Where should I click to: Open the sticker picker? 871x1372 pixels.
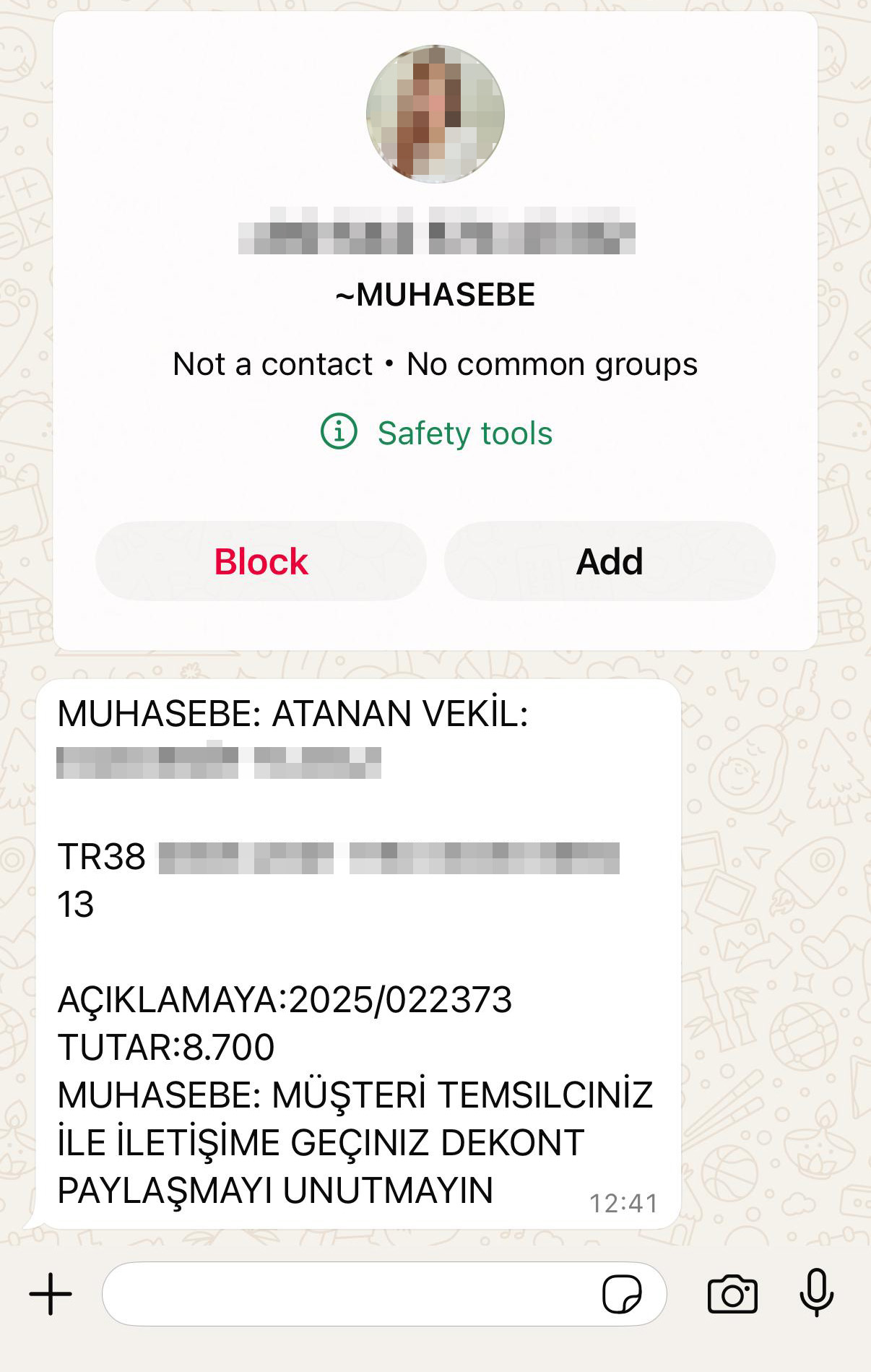click(621, 1294)
